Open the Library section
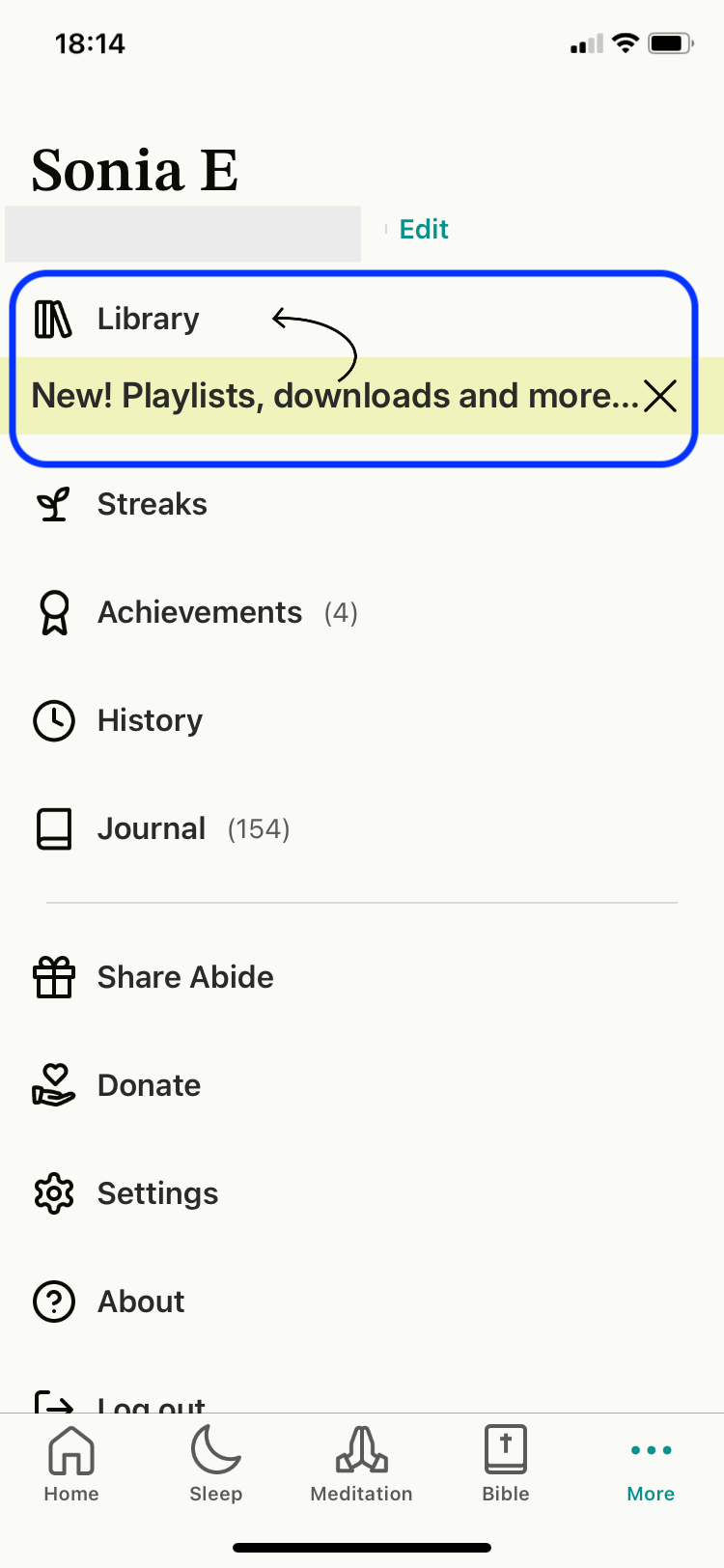Viewport: 724px width, 1568px height. click(148, 320)
